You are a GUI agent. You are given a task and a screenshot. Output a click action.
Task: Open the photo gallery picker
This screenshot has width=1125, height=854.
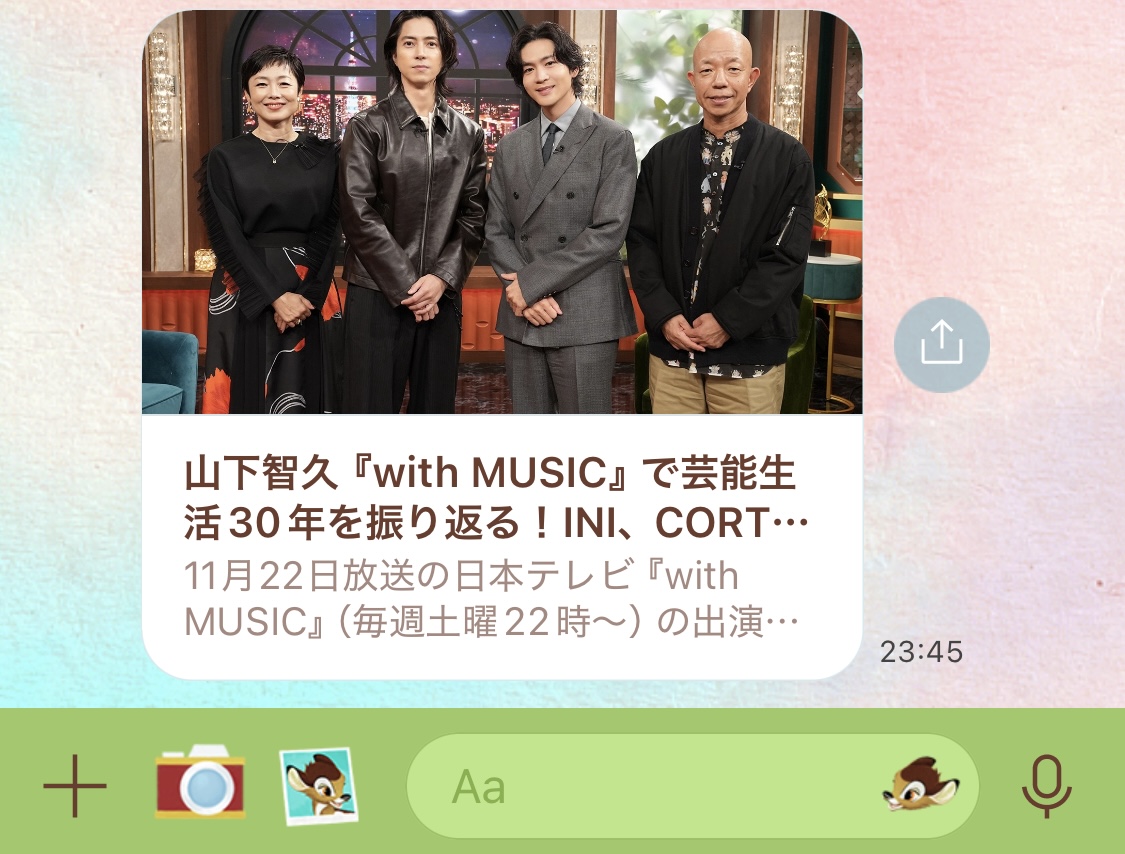tap(318, 786)
